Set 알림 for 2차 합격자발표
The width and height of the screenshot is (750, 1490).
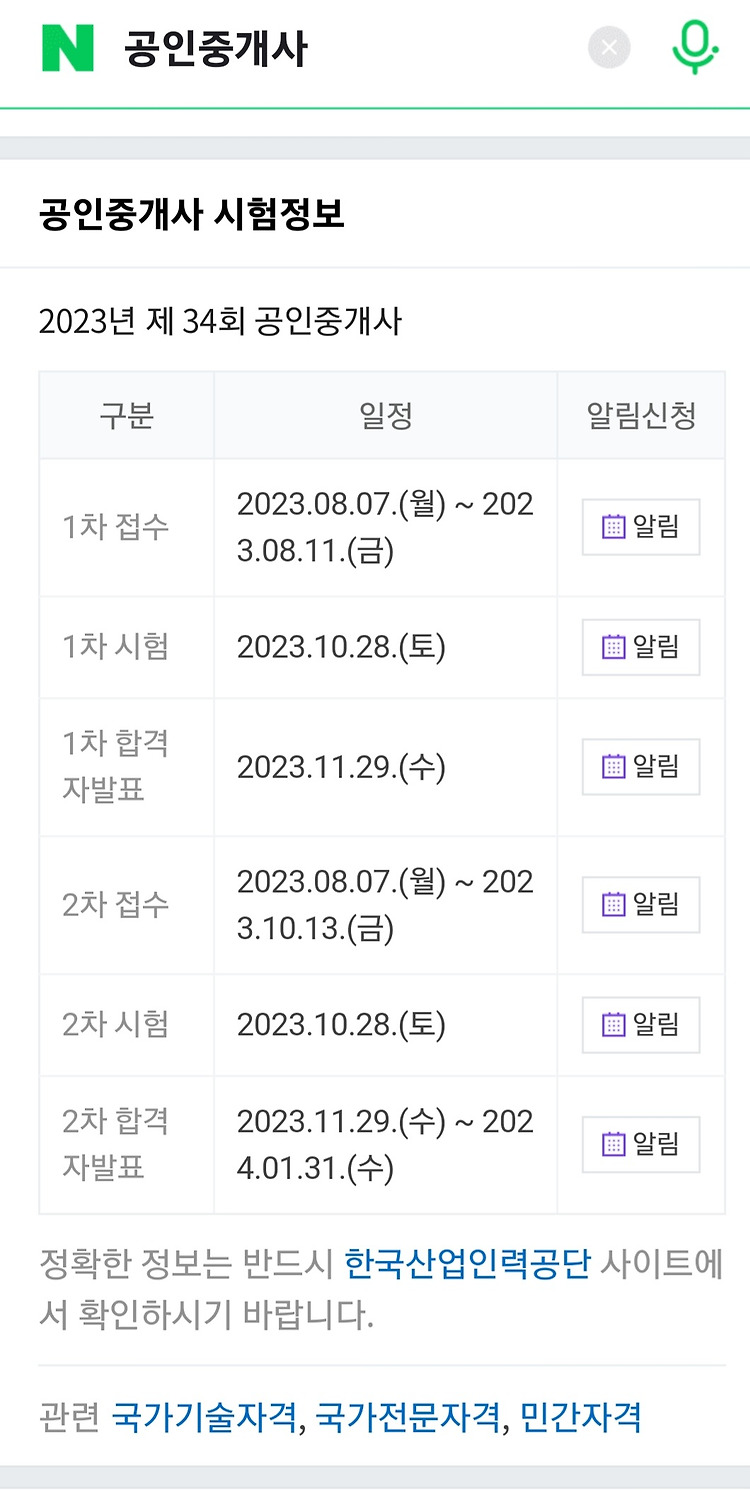[x=641, y=1145]
